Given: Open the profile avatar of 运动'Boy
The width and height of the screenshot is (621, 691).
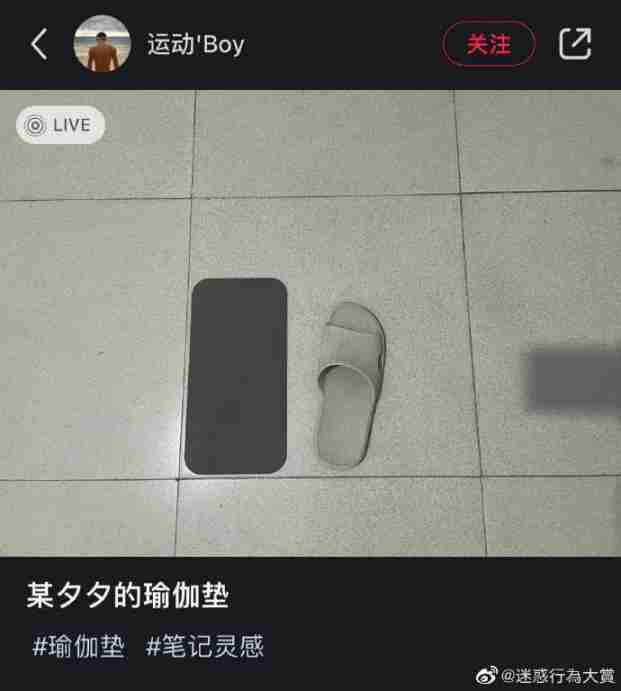Looking at the screenshot, I should [x=102, y=44].
